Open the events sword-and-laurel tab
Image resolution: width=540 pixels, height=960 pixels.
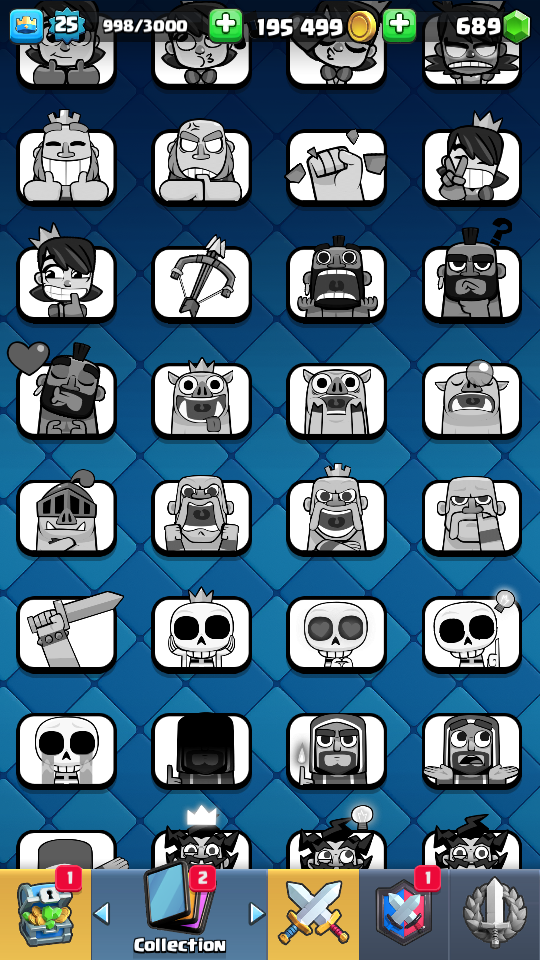click(x=495, y=913)
